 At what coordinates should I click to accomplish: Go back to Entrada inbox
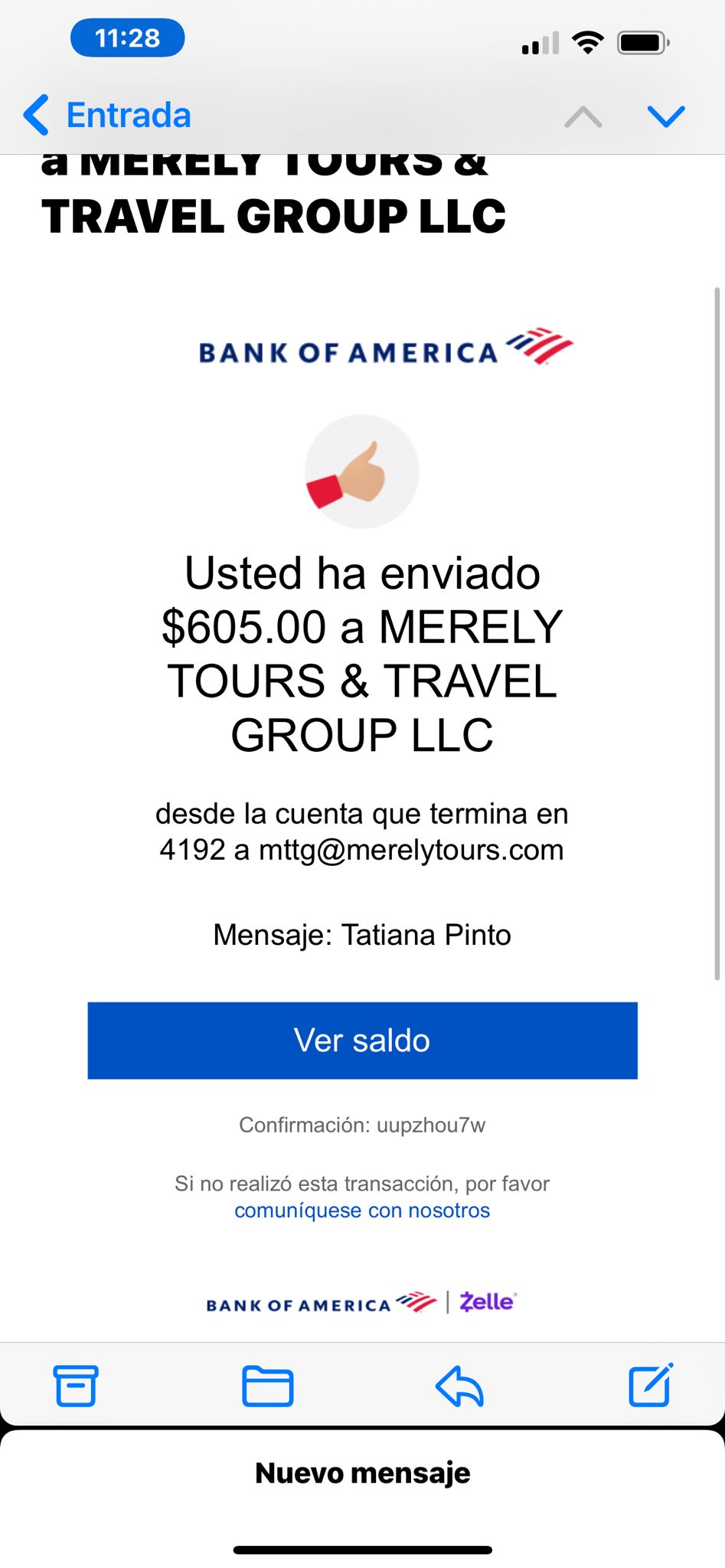[x=107, y=116]
